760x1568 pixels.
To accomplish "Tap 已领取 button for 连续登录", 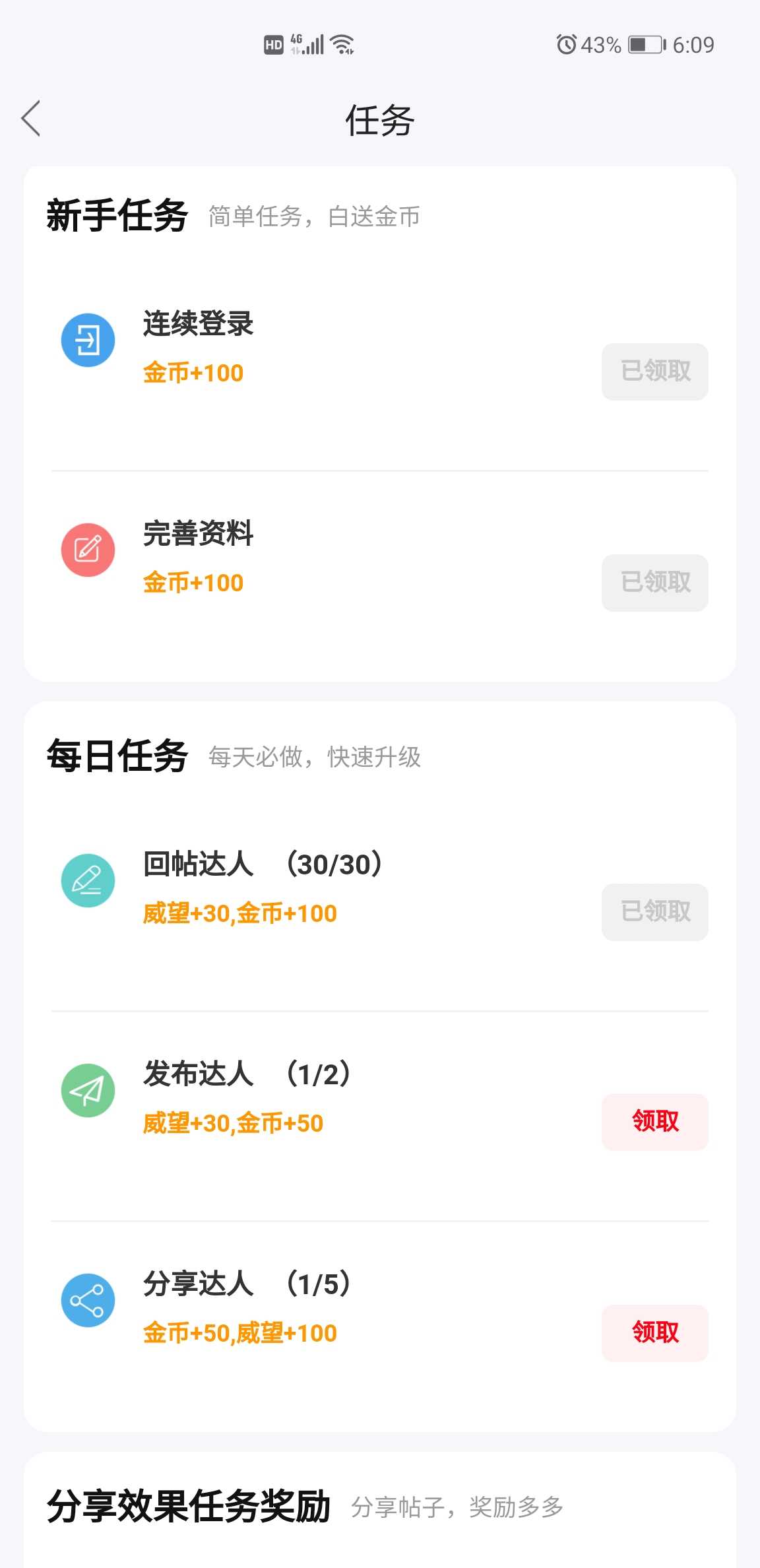I will pos(654,372).
